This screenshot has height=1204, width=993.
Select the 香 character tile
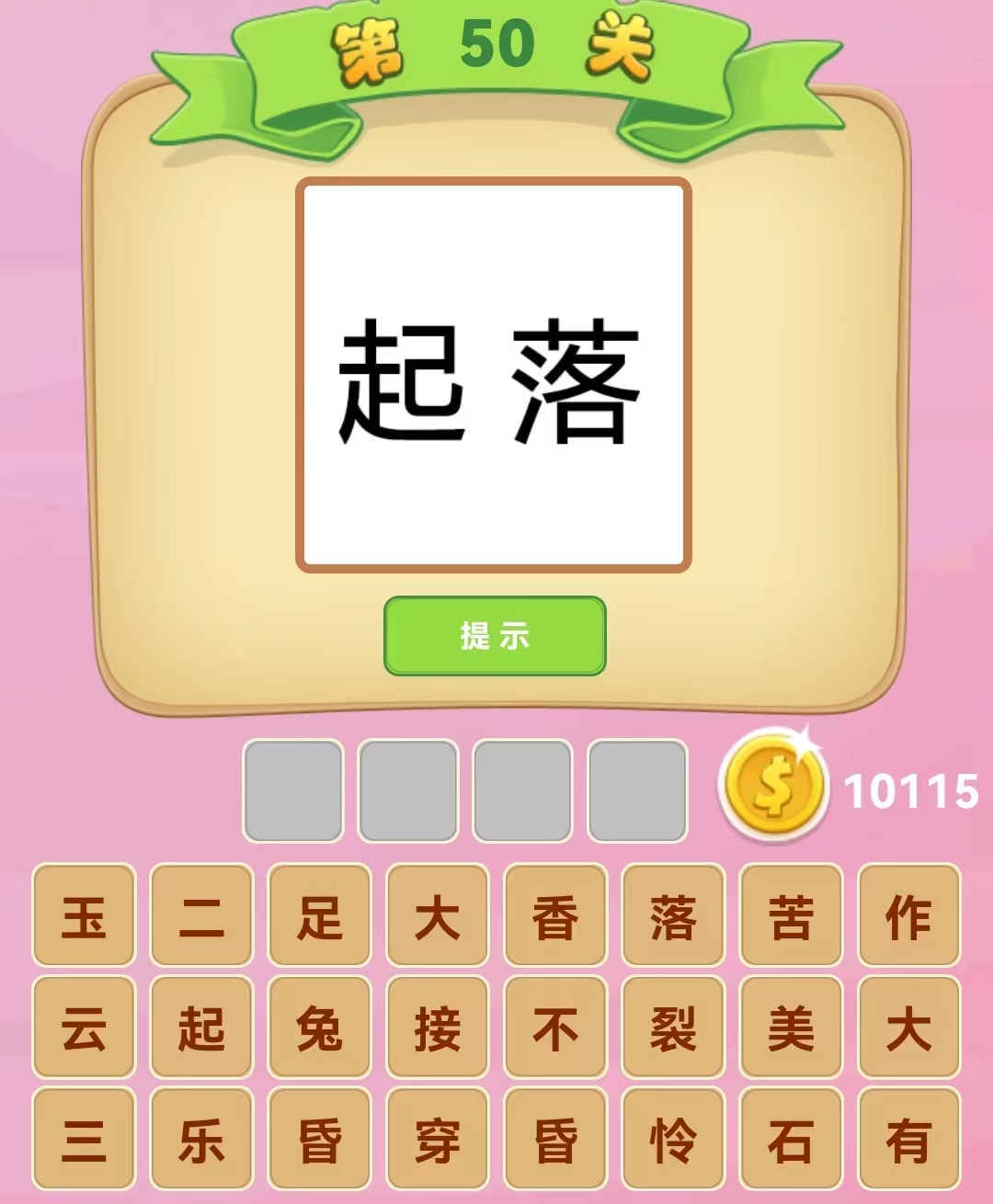tap(555, 915)
